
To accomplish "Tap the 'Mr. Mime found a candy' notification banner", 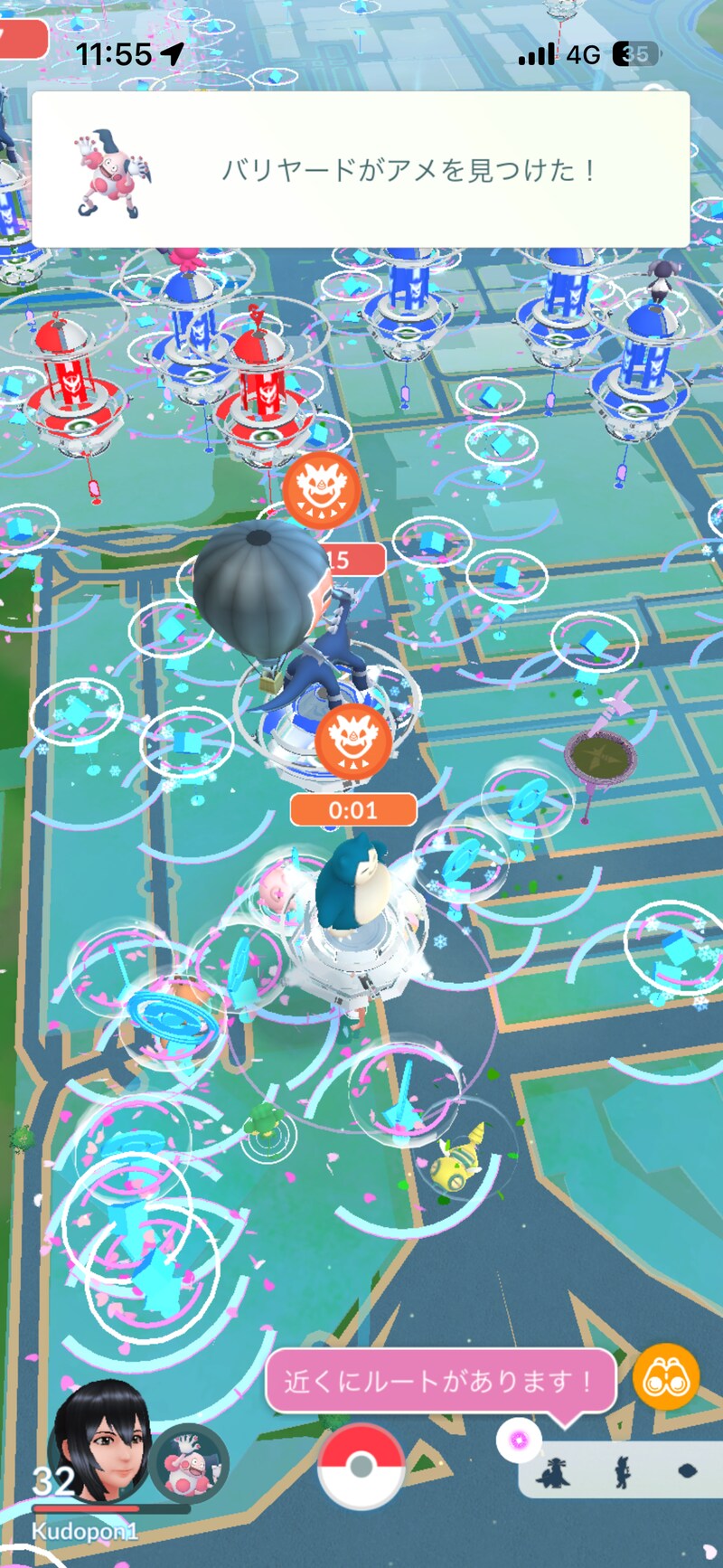I will (361, 170).
